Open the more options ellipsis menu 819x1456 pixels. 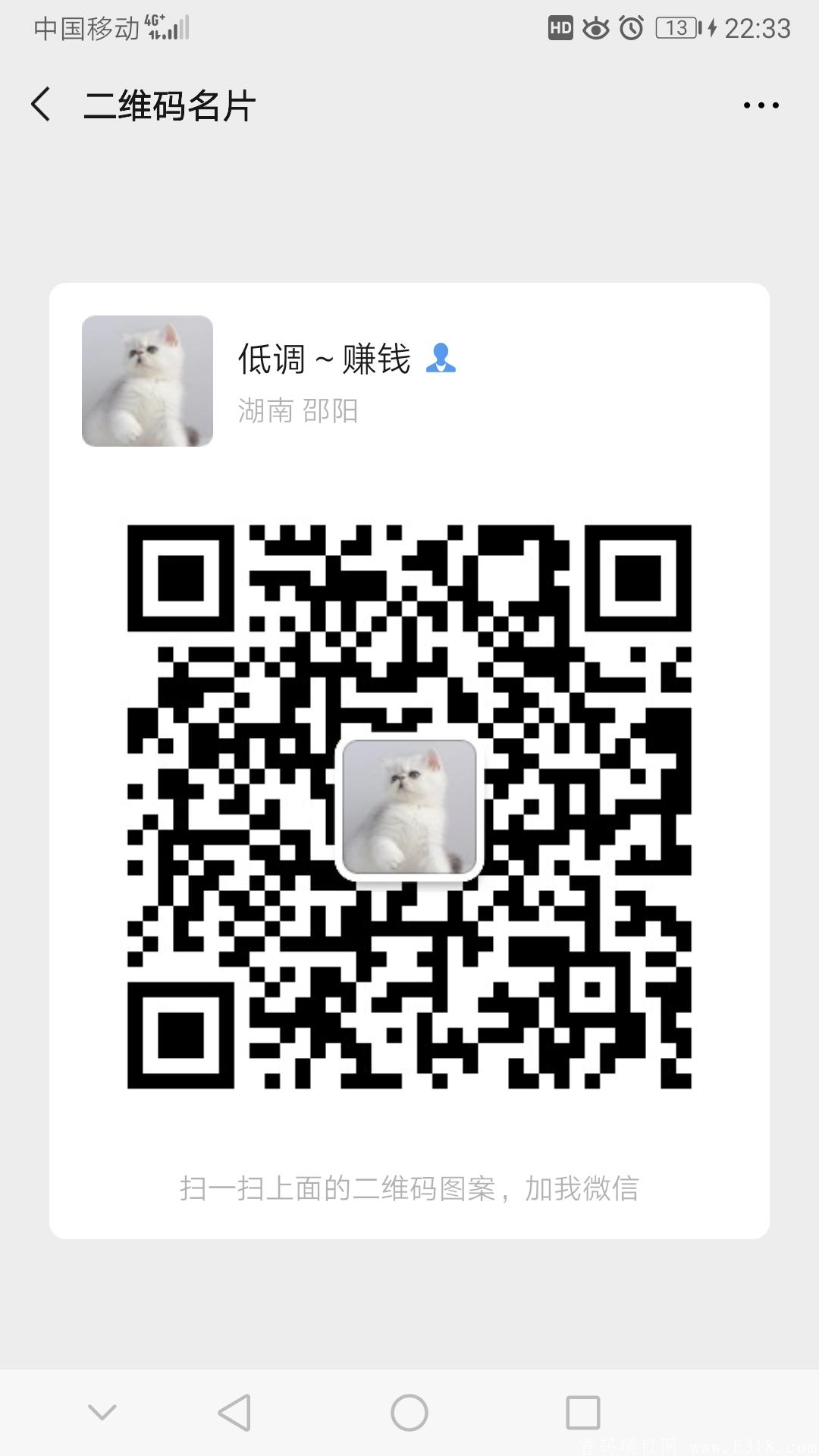pos(761,105)
